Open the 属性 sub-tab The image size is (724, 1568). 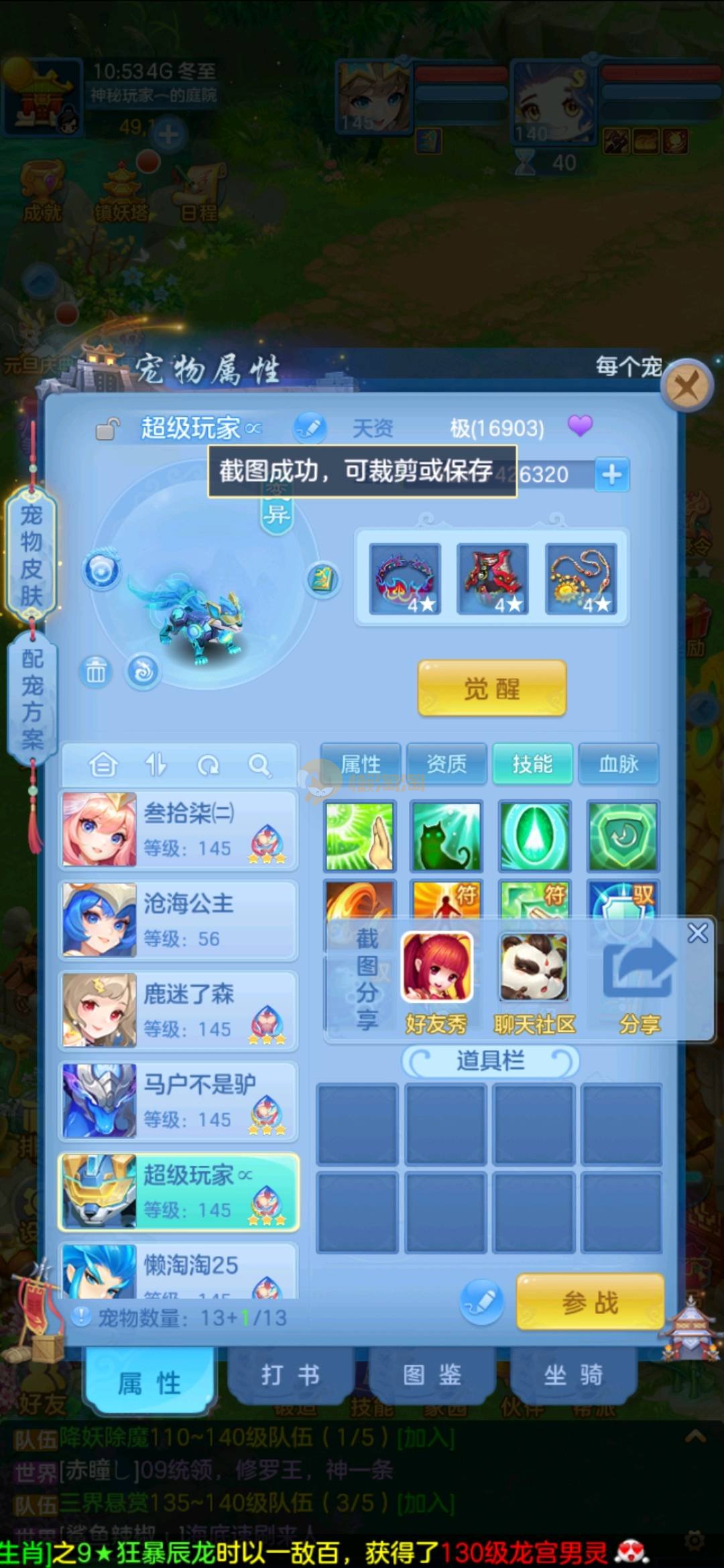pos(361,763)
